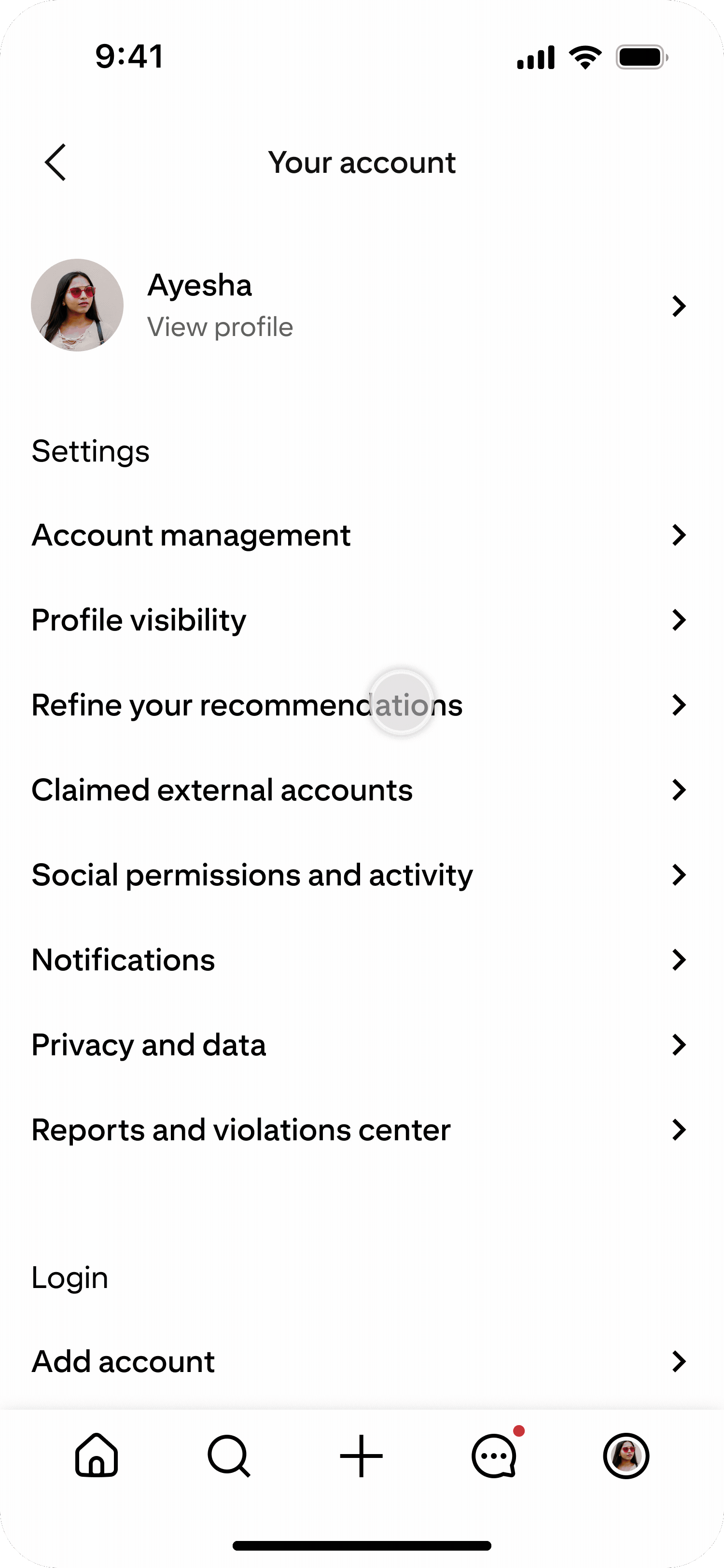Open Account management settings
This screenshot has width=724, height=1568.
pos(359,535)
